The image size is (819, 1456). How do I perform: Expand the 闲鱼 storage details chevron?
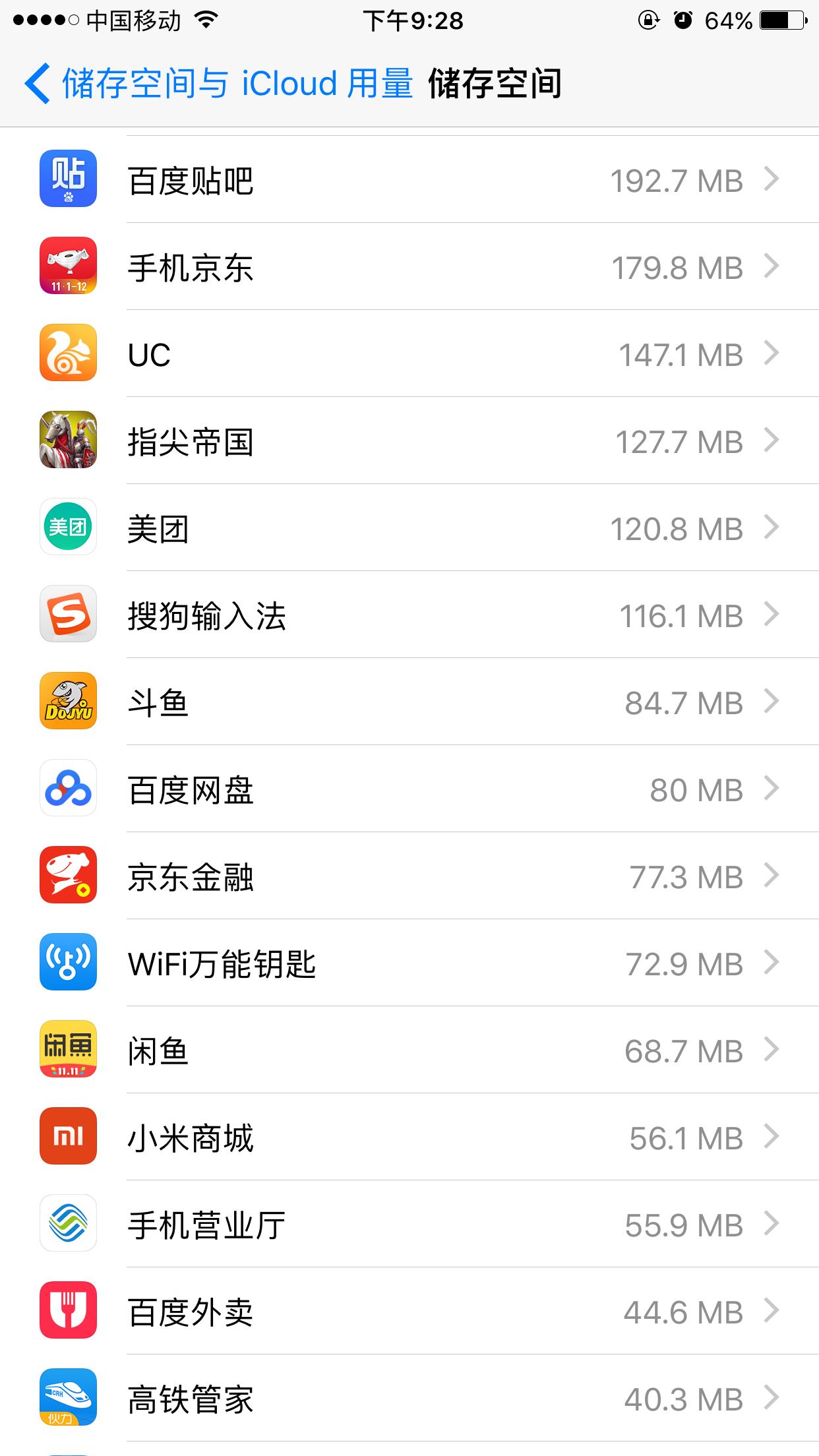(772, 1049)
